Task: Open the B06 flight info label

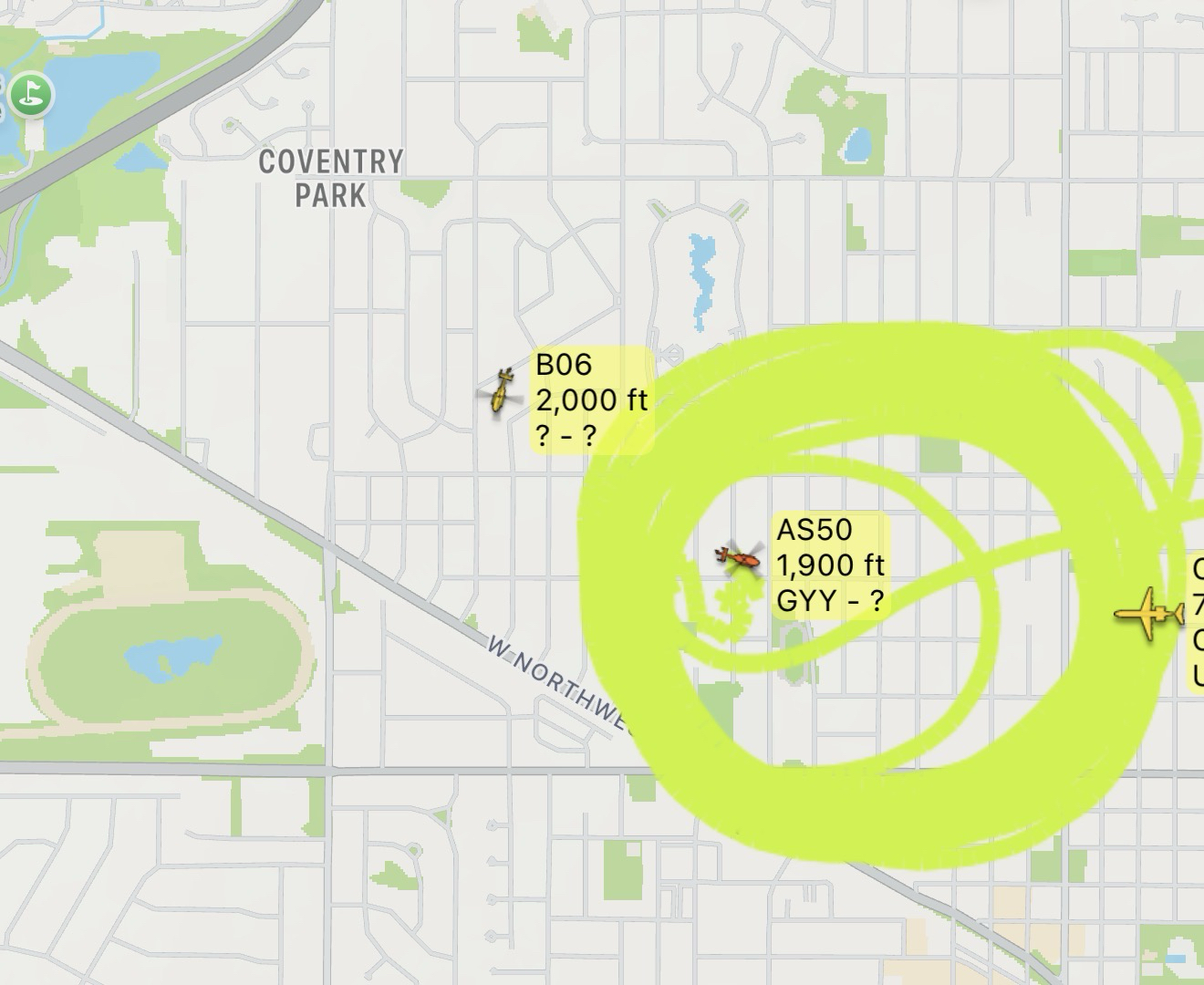Action: pyautogui.click(x=591, y=399)
